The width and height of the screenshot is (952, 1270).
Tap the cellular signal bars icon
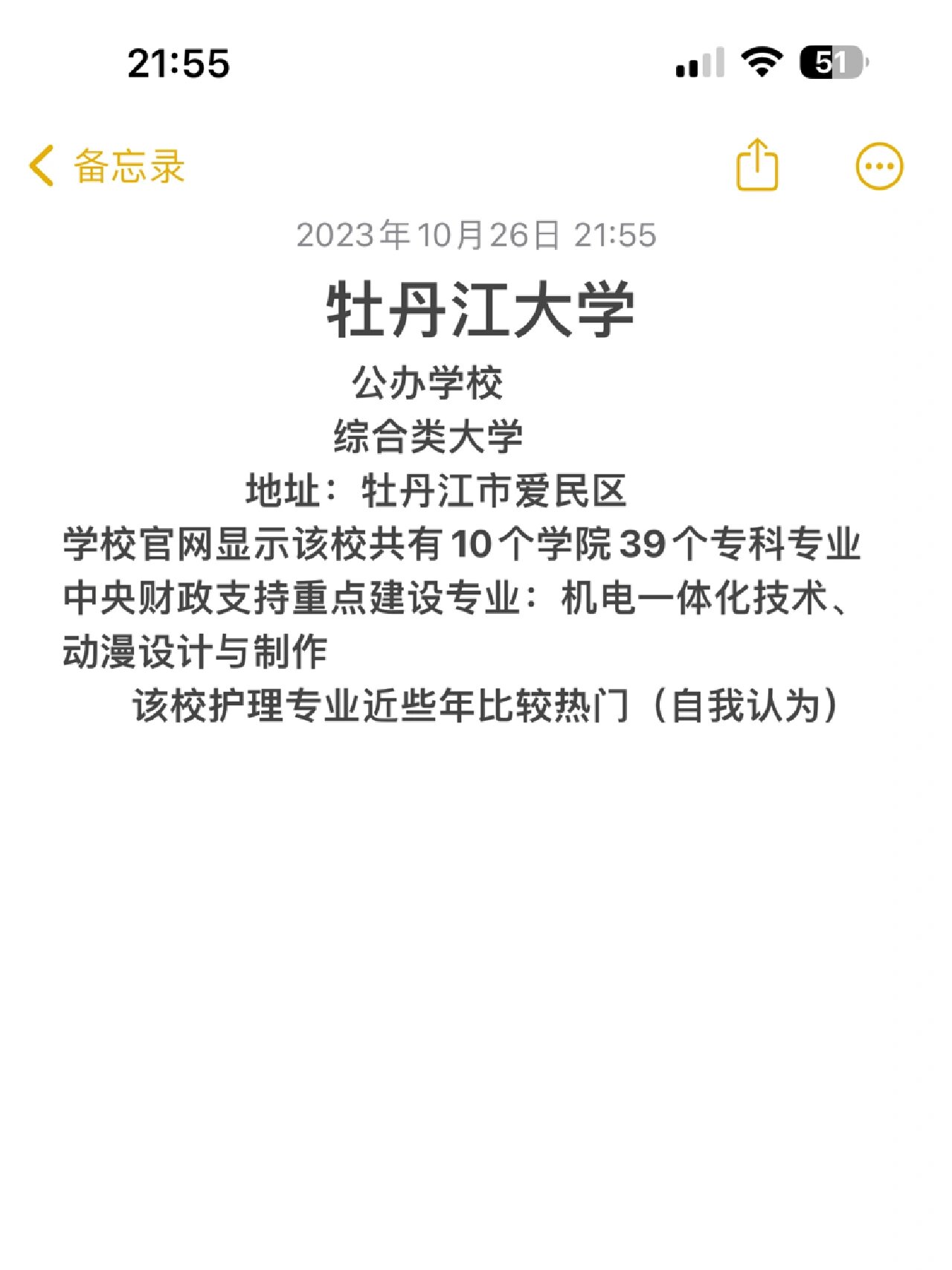[x=700, y=64]
